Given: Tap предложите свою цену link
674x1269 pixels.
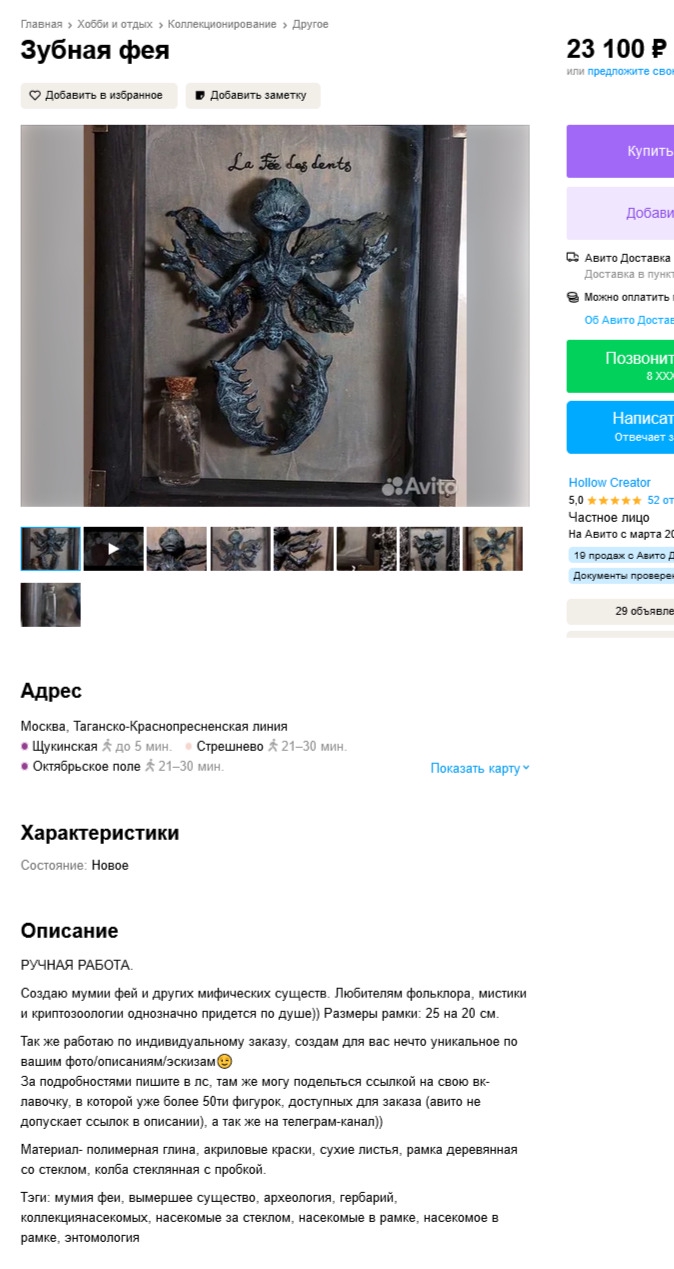Looking at the screenshot, I should (x=630, y=71).
